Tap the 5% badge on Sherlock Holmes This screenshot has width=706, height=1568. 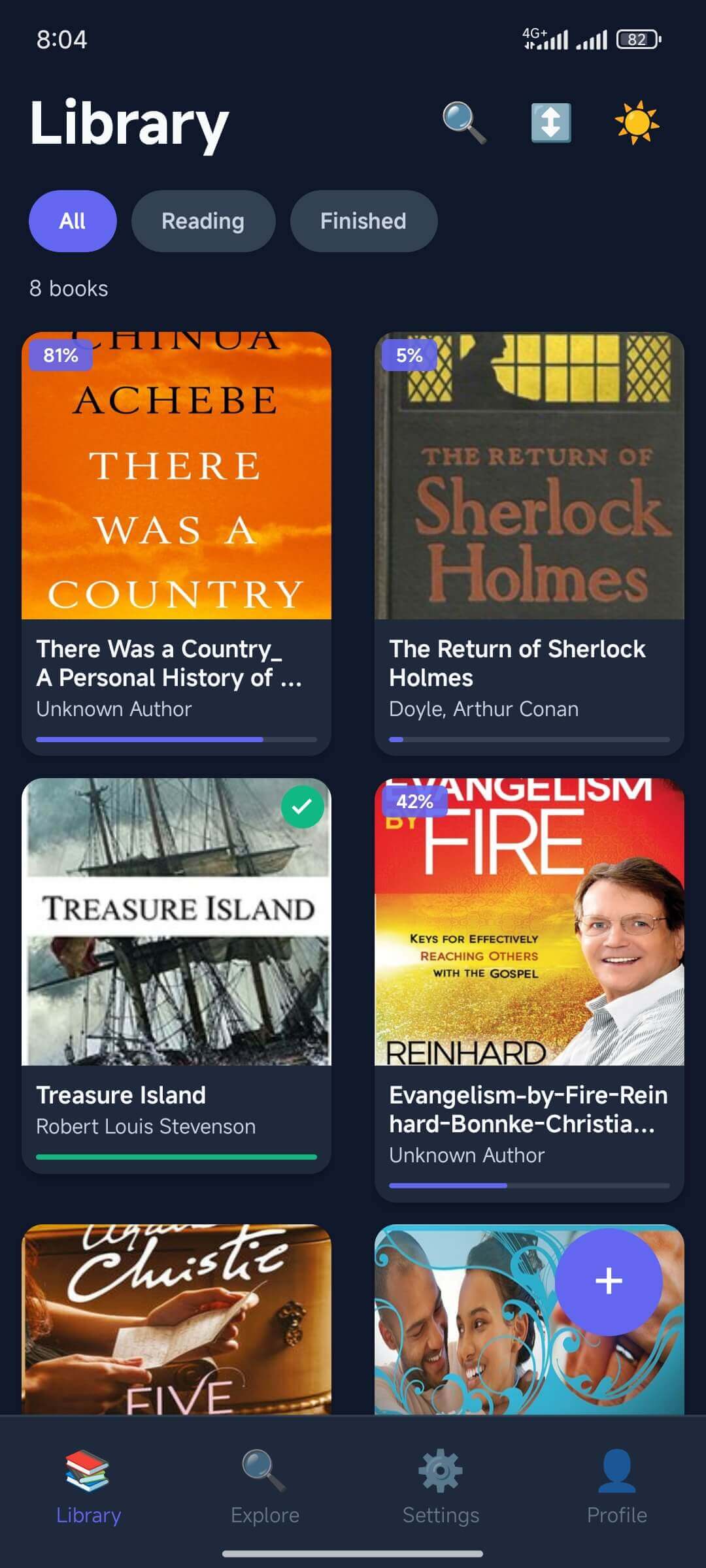click(409, 356)
